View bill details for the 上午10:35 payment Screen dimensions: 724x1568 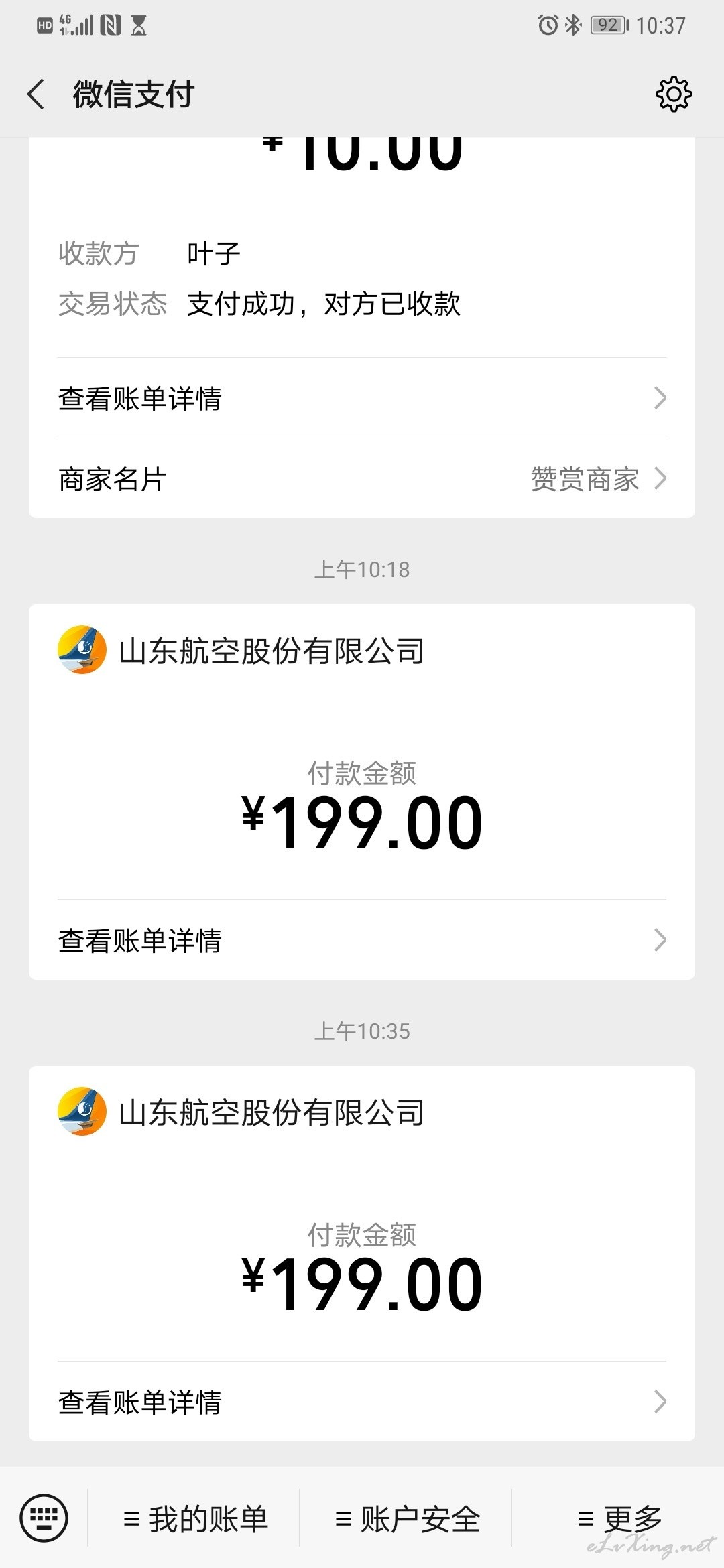pyautogui.click(x=362, y=1402)
